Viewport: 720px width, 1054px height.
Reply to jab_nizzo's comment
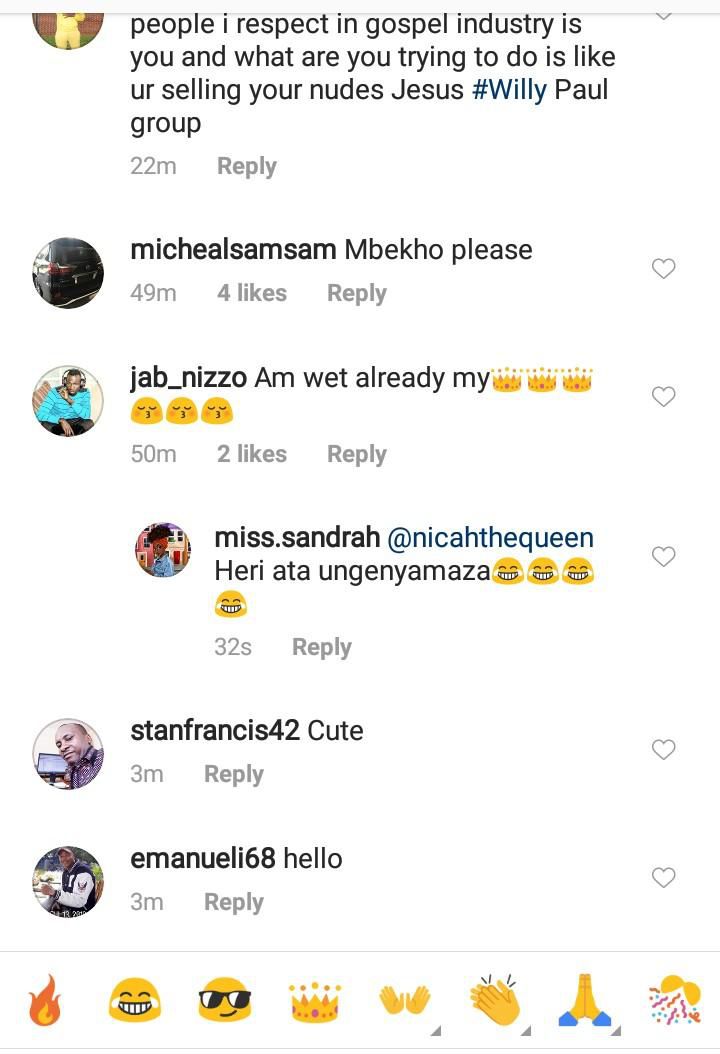pyautogui.click(x=356, y=454)
